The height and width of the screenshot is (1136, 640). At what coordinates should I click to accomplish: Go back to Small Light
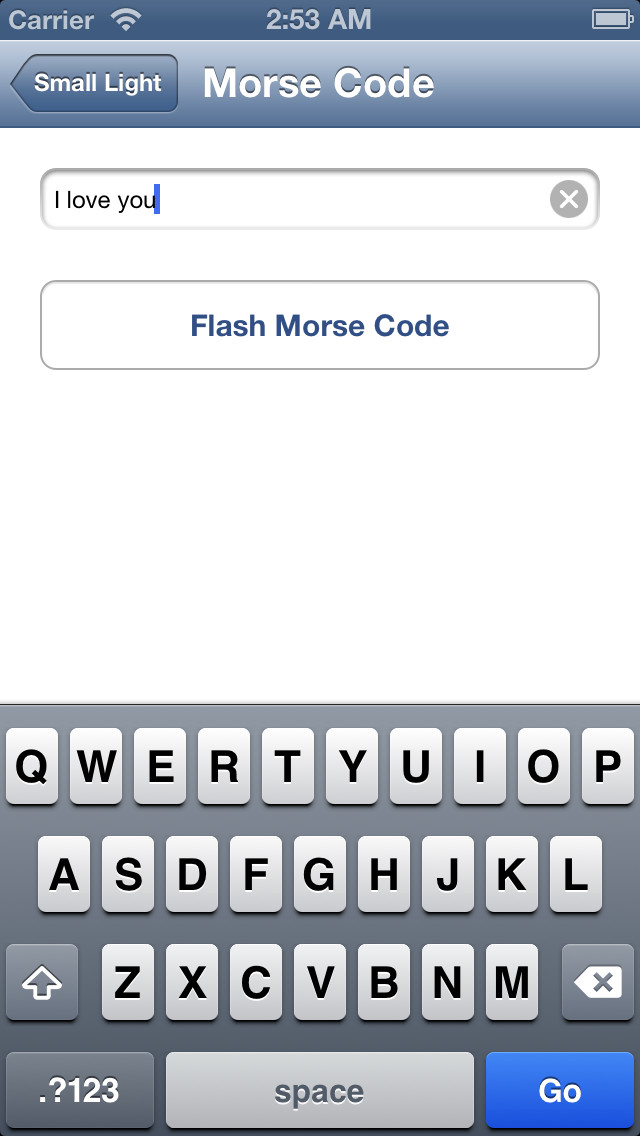click(95, 83)
